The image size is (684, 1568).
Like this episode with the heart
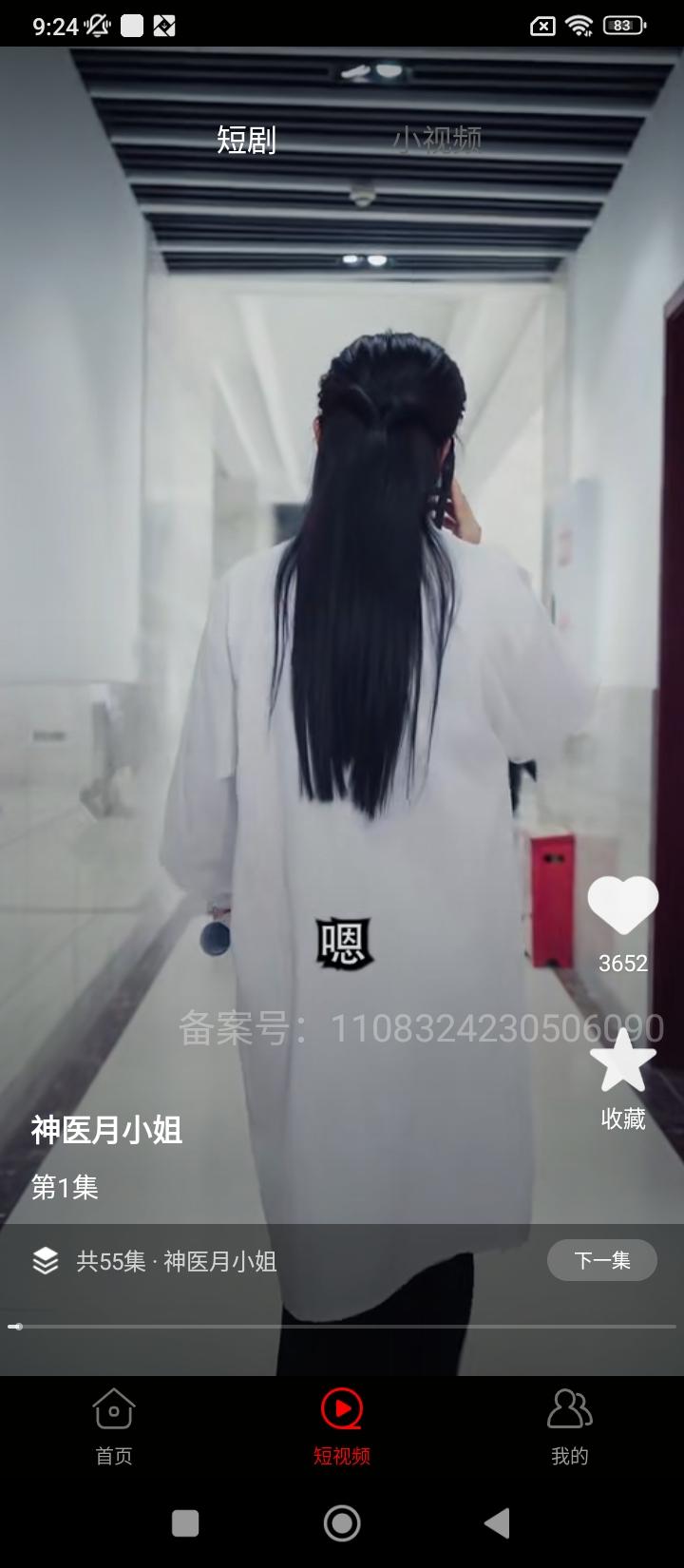(x=622, y=906)
